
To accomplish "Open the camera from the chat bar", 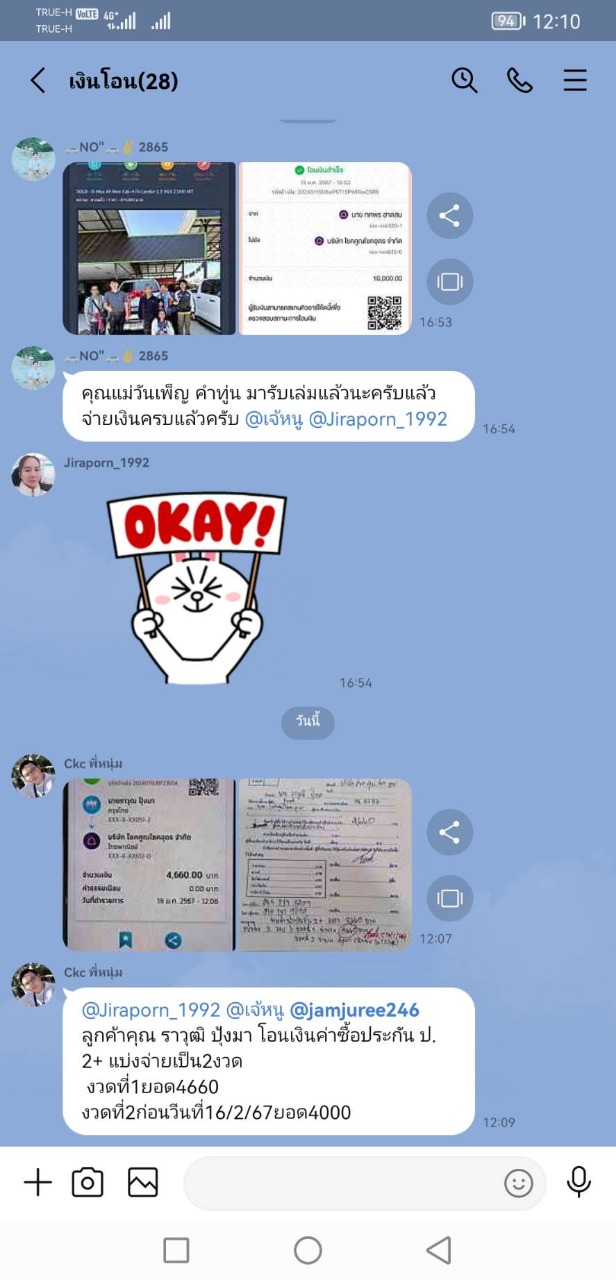I will (x=88, y=1183).
